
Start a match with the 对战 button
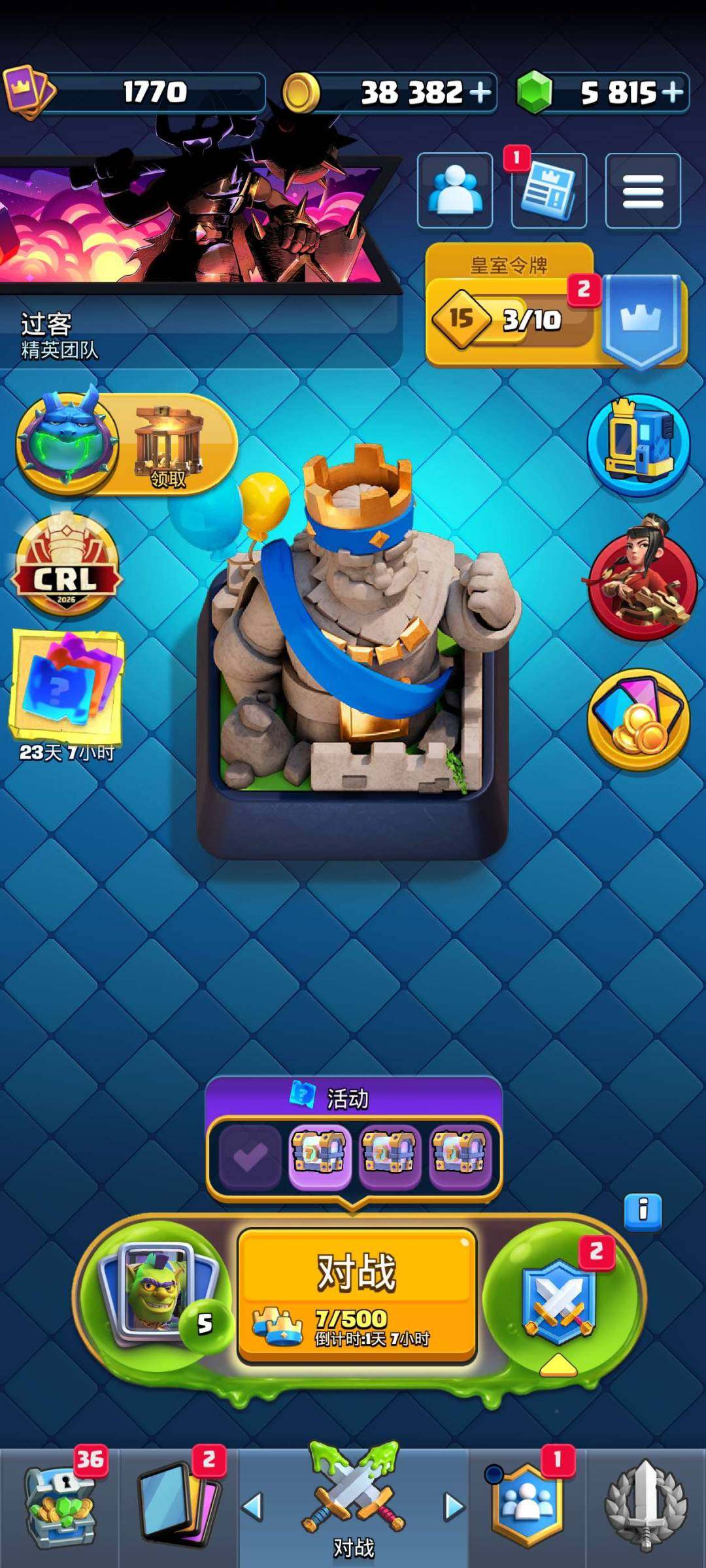pos(356,1297)
